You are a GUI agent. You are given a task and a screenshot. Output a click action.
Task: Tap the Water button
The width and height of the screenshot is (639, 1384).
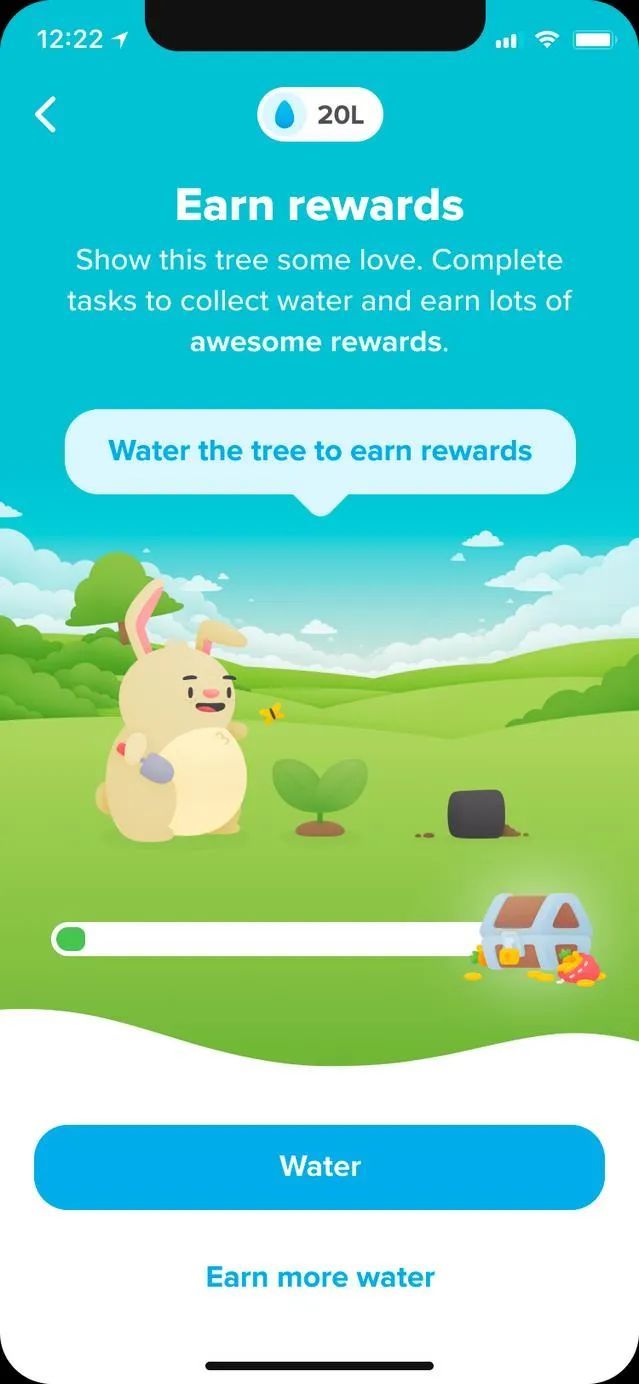pos(320,1167)
